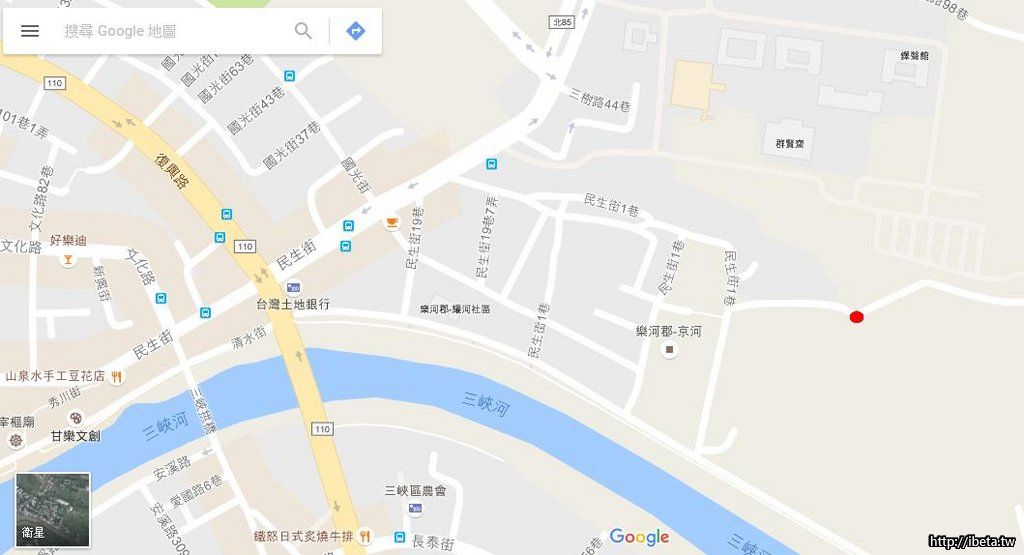
Task: Open the directions arrow button
Action: [x=355, y=31]
